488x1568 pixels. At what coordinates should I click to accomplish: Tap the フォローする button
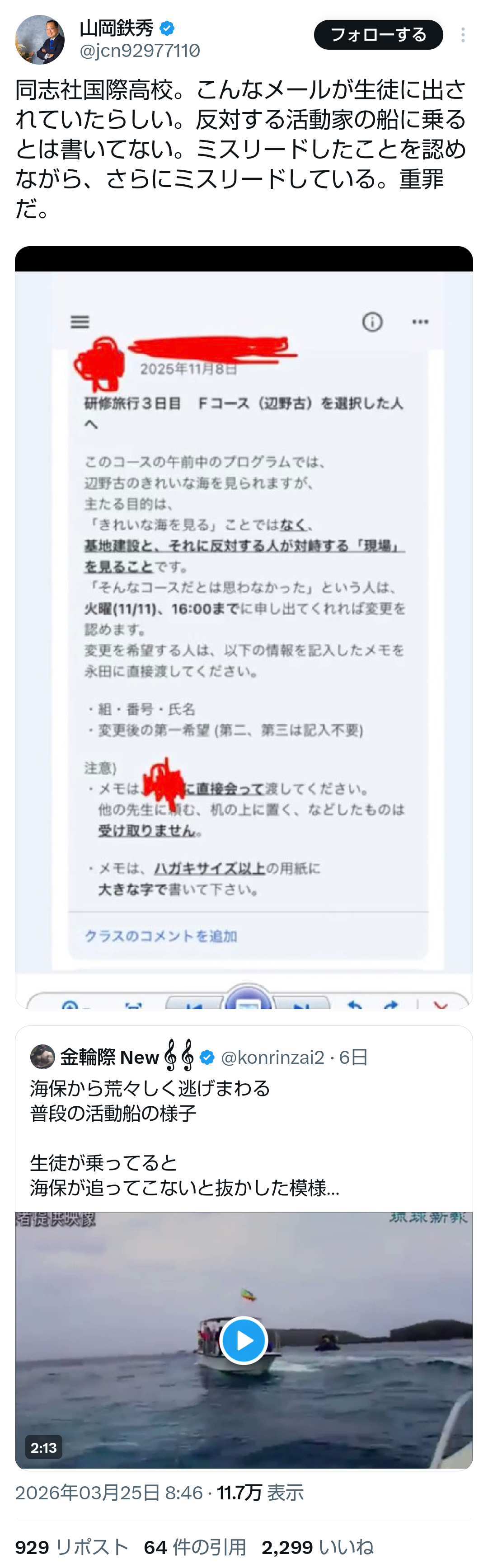click(x=378, y=35)
